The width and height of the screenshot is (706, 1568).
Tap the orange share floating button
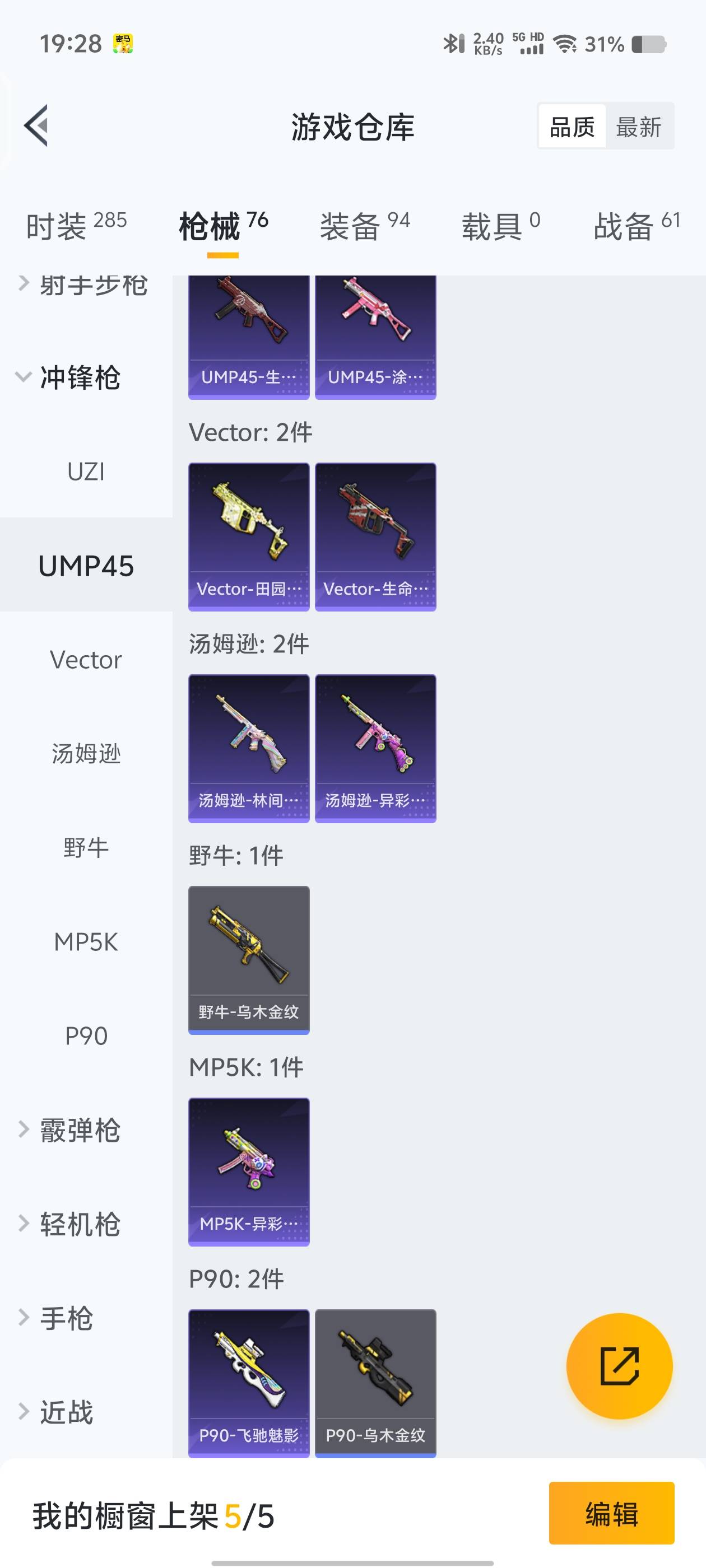pyautogui.click(x=619, y=1366)
